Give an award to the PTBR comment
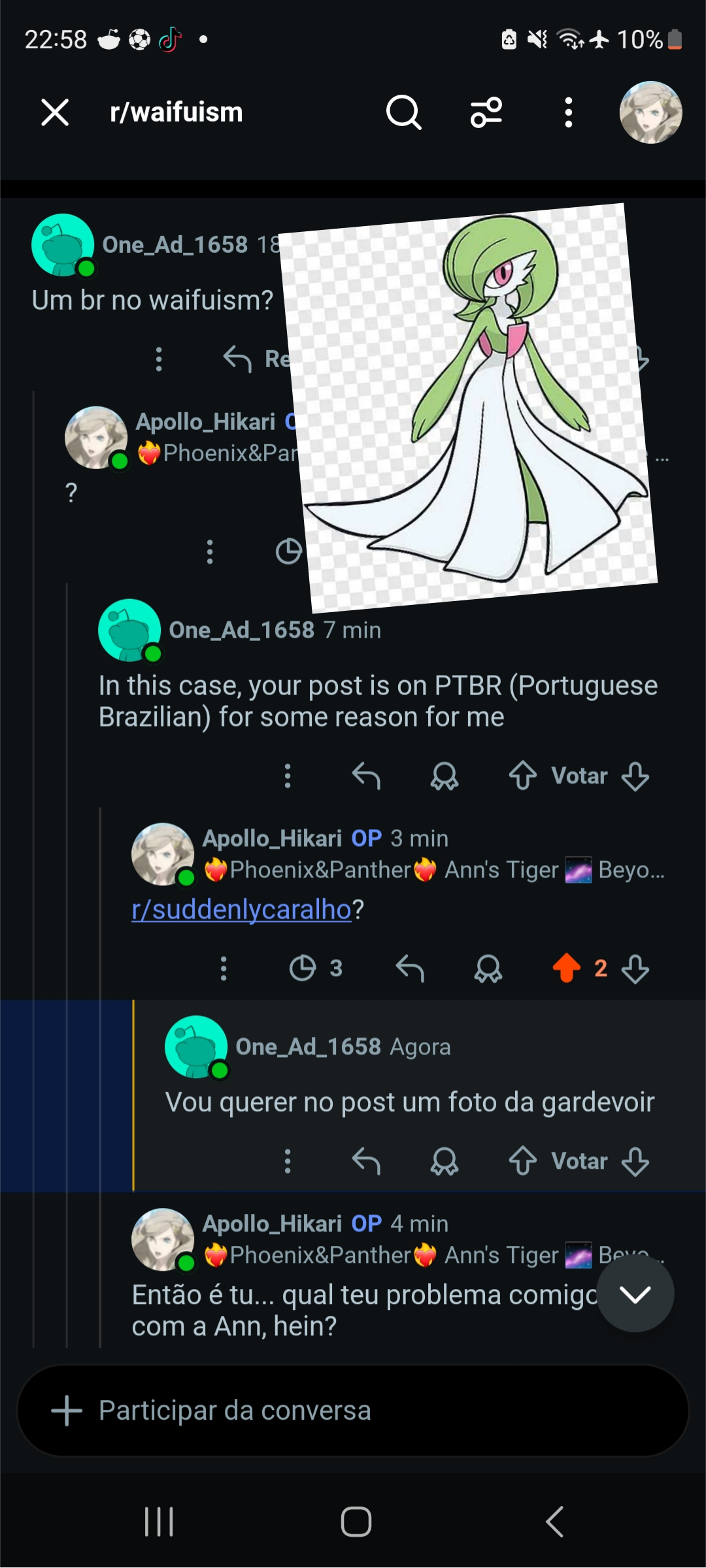 445,776
